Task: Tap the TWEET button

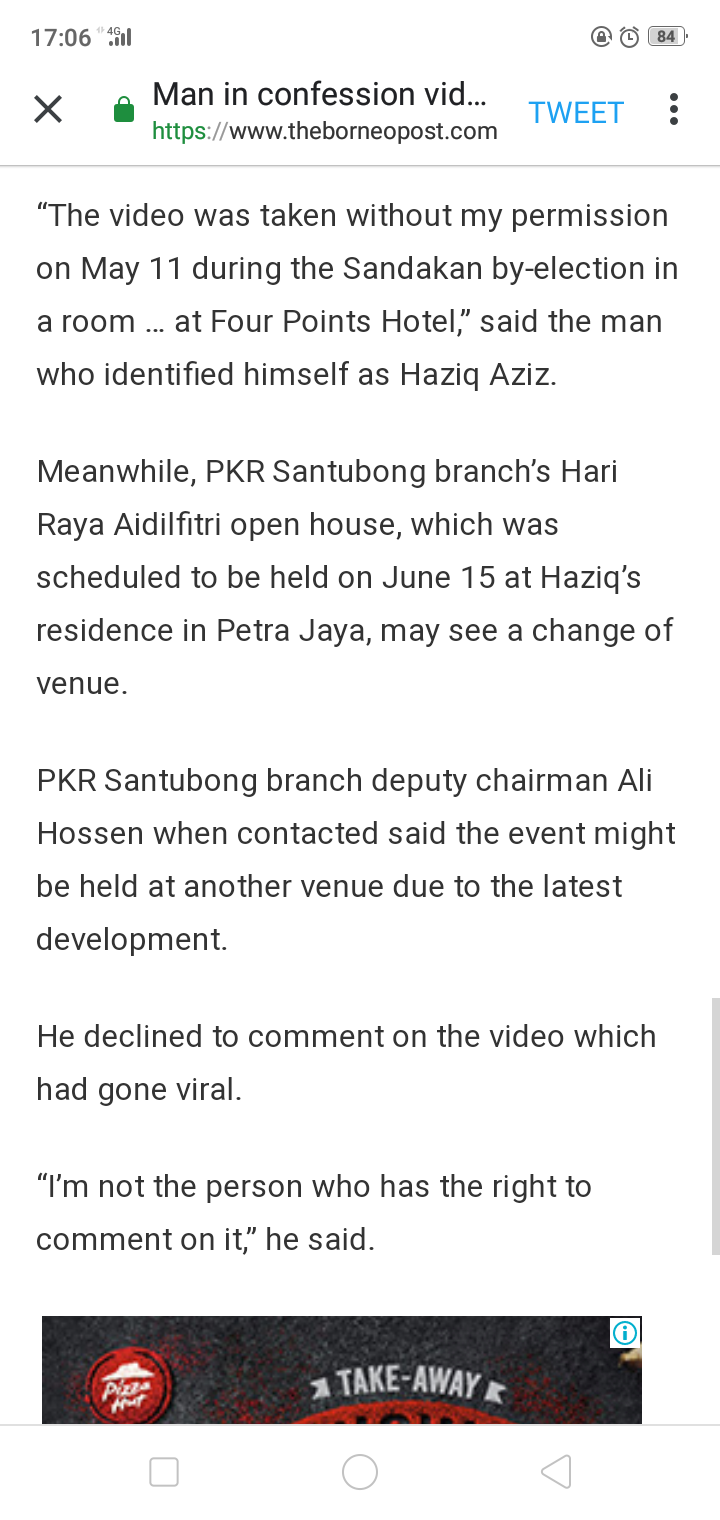Action: click(x=576, y=113)
